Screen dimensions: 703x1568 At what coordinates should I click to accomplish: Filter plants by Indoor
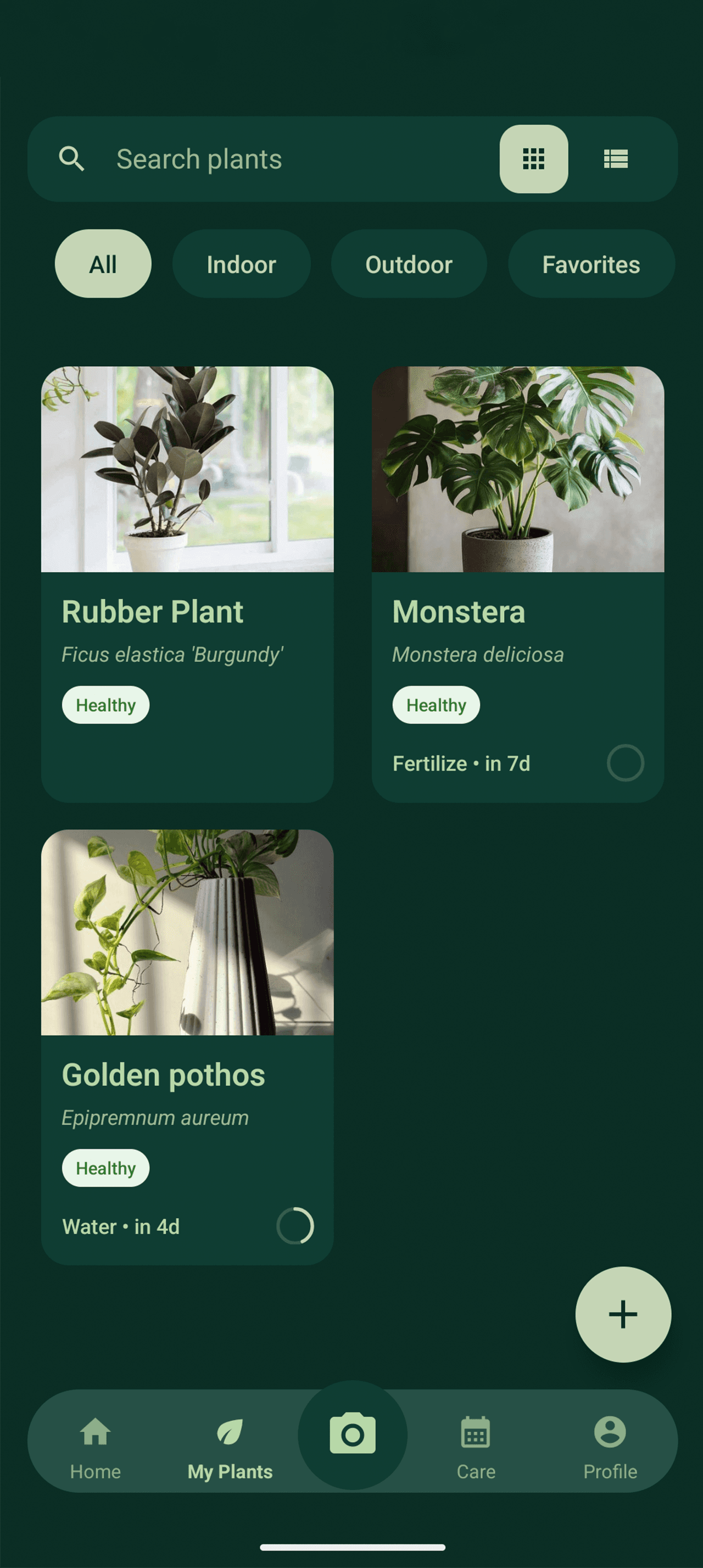tap(241, 264)
